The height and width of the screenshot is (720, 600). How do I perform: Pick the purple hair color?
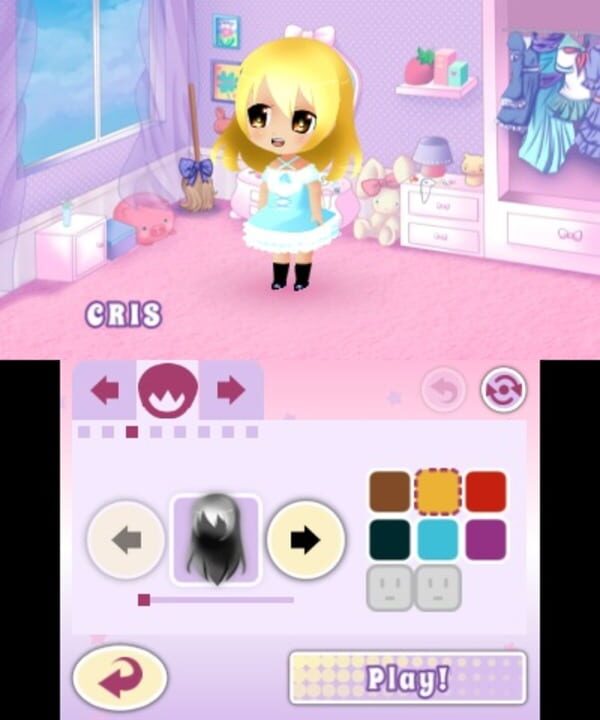(485, 539)
